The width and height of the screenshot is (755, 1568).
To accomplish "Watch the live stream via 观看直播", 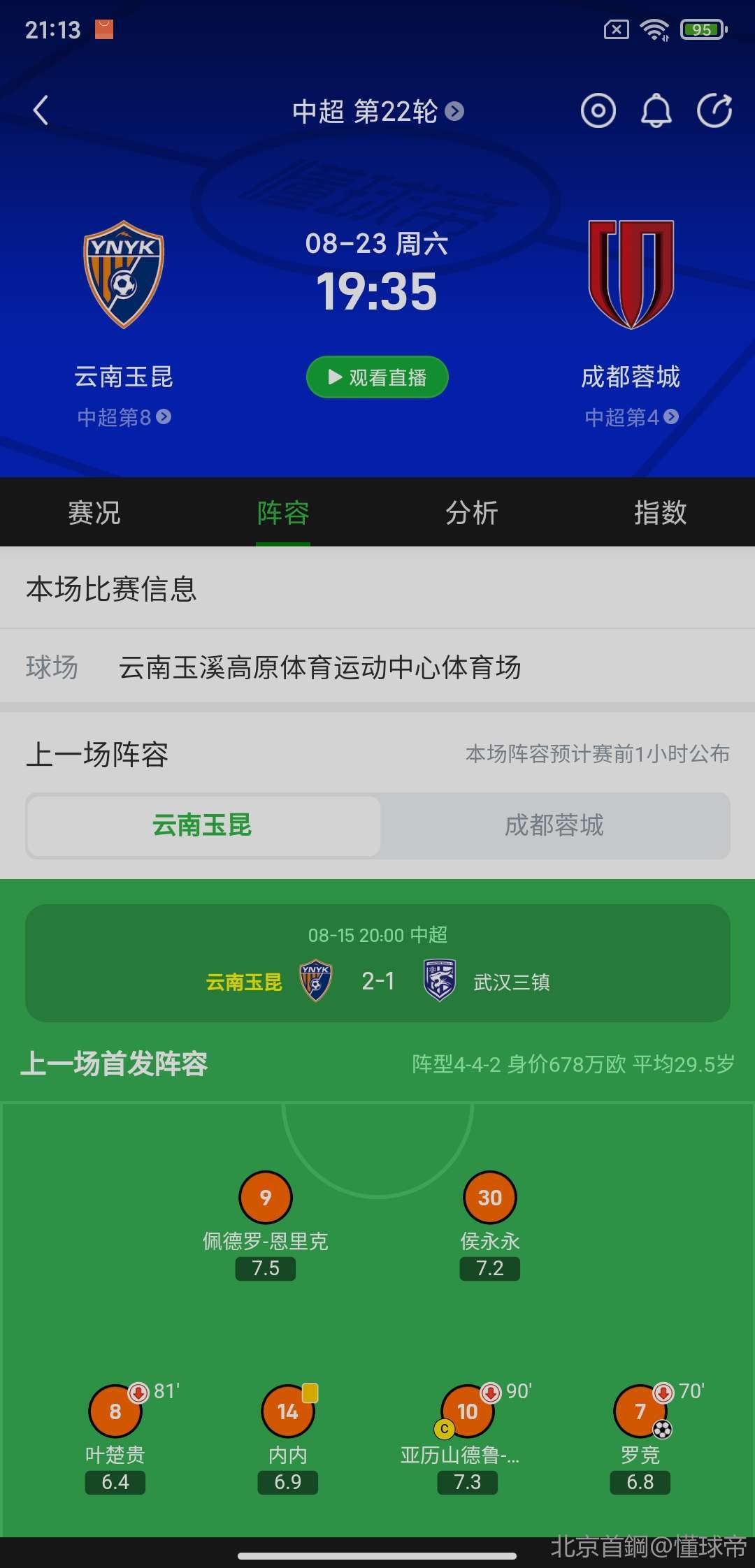I will coord(377,377).
